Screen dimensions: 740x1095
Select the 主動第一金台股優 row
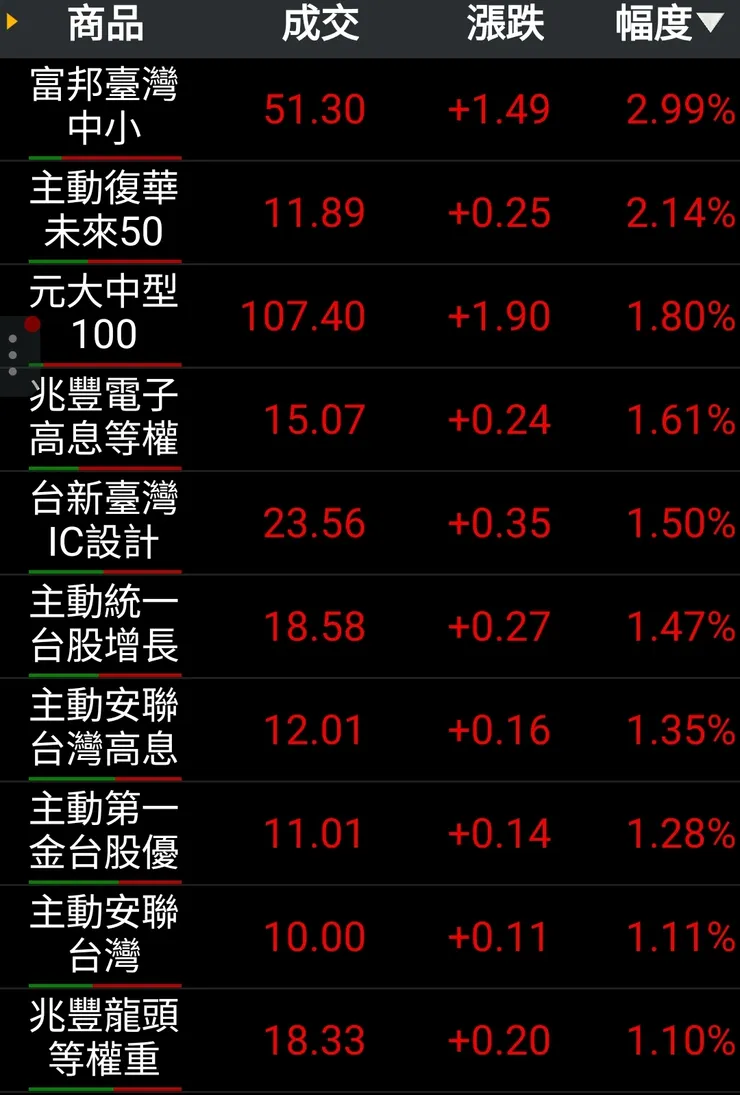(x=105, y=834)
